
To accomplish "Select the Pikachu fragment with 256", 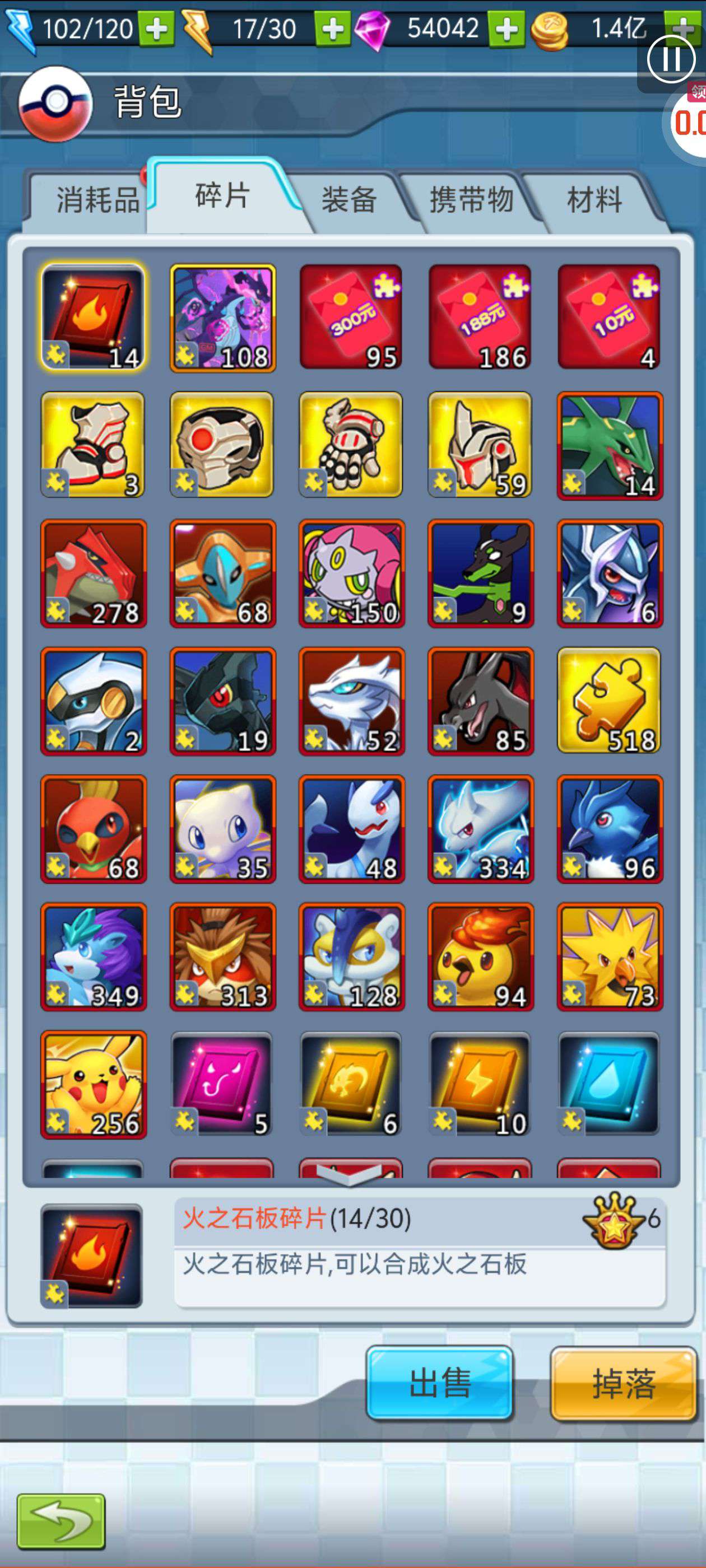I will point(93,1084).
